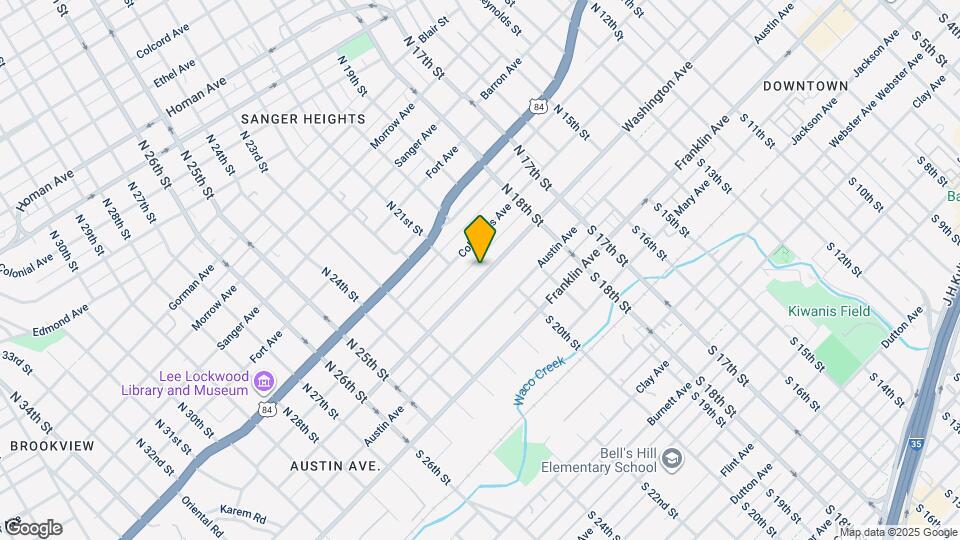The image size is (960, 540).
Task: Select Bell's Hill Elementary School place pin
Action: tap(672, 459)
